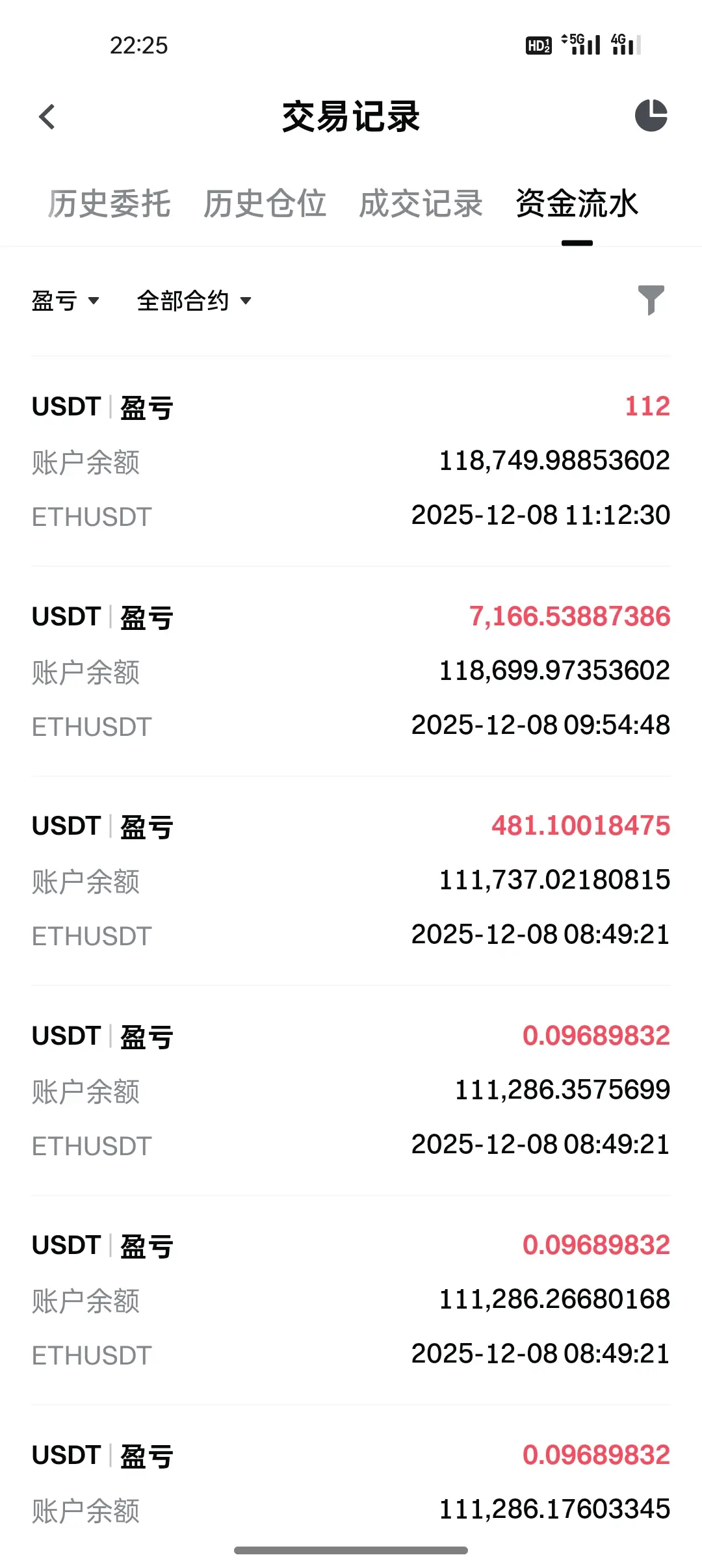Expand the 全部合约 contract dropdown
The image size is (702, 1568).
click(194, 300)
